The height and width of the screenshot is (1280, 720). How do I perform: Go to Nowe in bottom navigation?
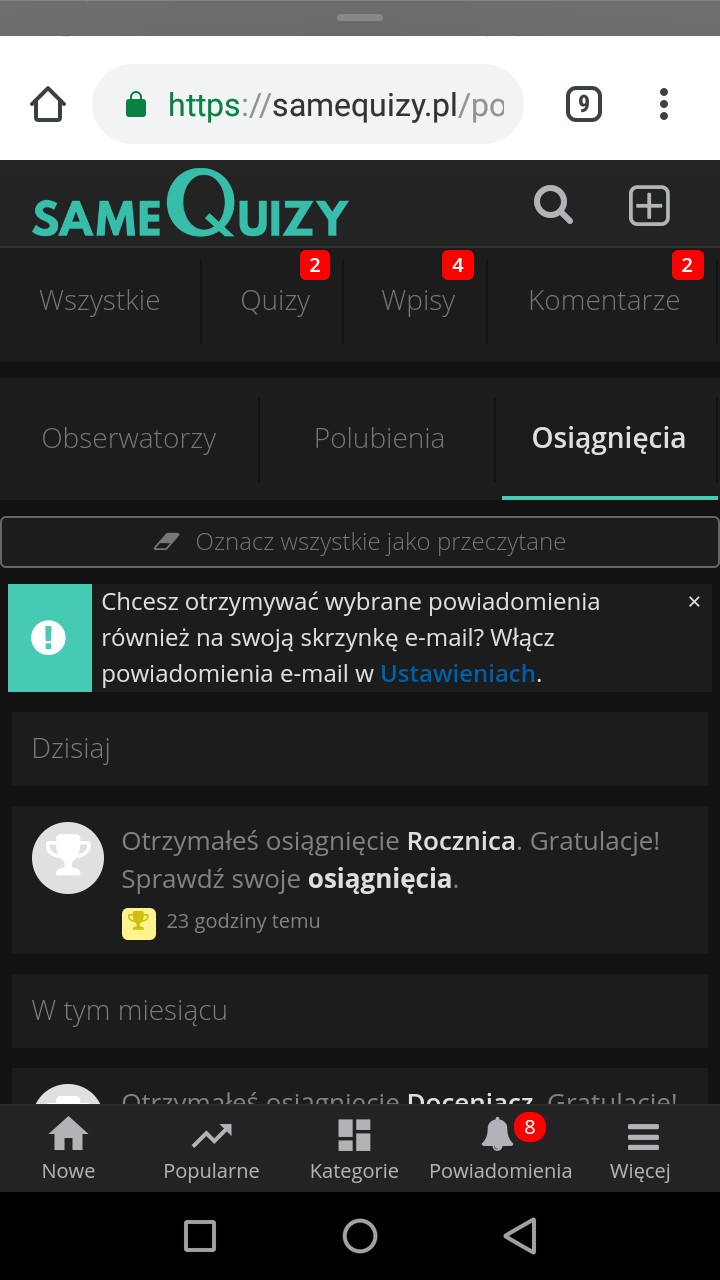tap(68, 1149)
